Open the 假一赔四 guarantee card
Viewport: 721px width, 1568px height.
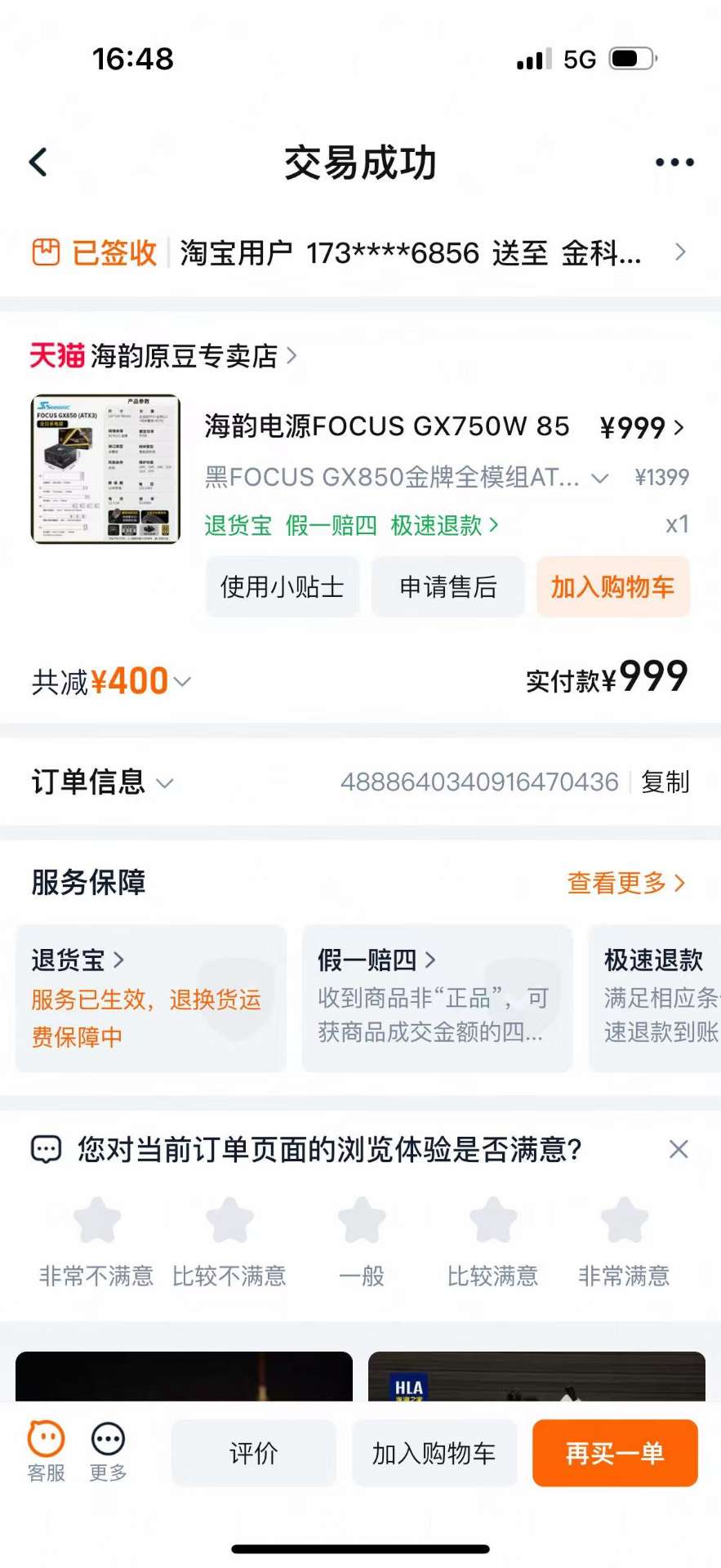pyautogui.click(x=437, y=998)
